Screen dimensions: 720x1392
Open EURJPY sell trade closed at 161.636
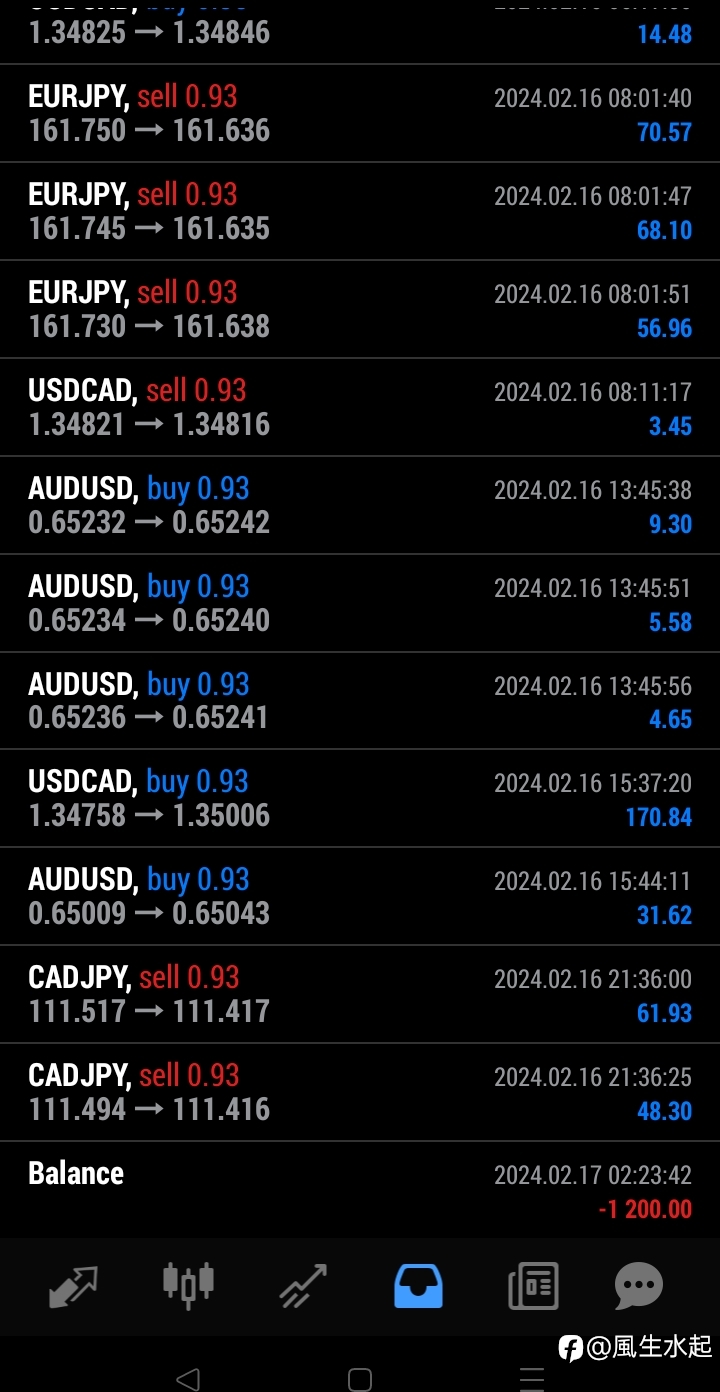point(360,114)
